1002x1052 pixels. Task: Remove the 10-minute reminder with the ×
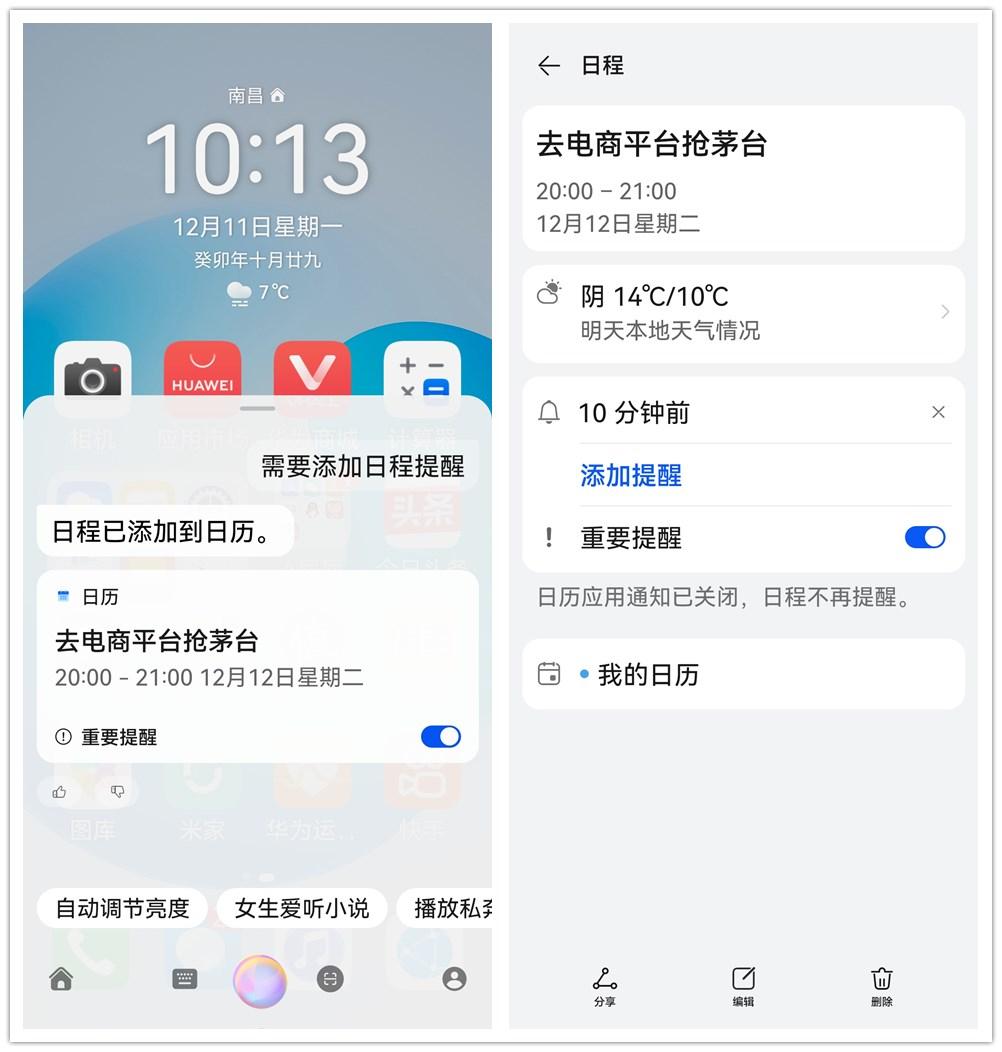[x=938, y=411]
